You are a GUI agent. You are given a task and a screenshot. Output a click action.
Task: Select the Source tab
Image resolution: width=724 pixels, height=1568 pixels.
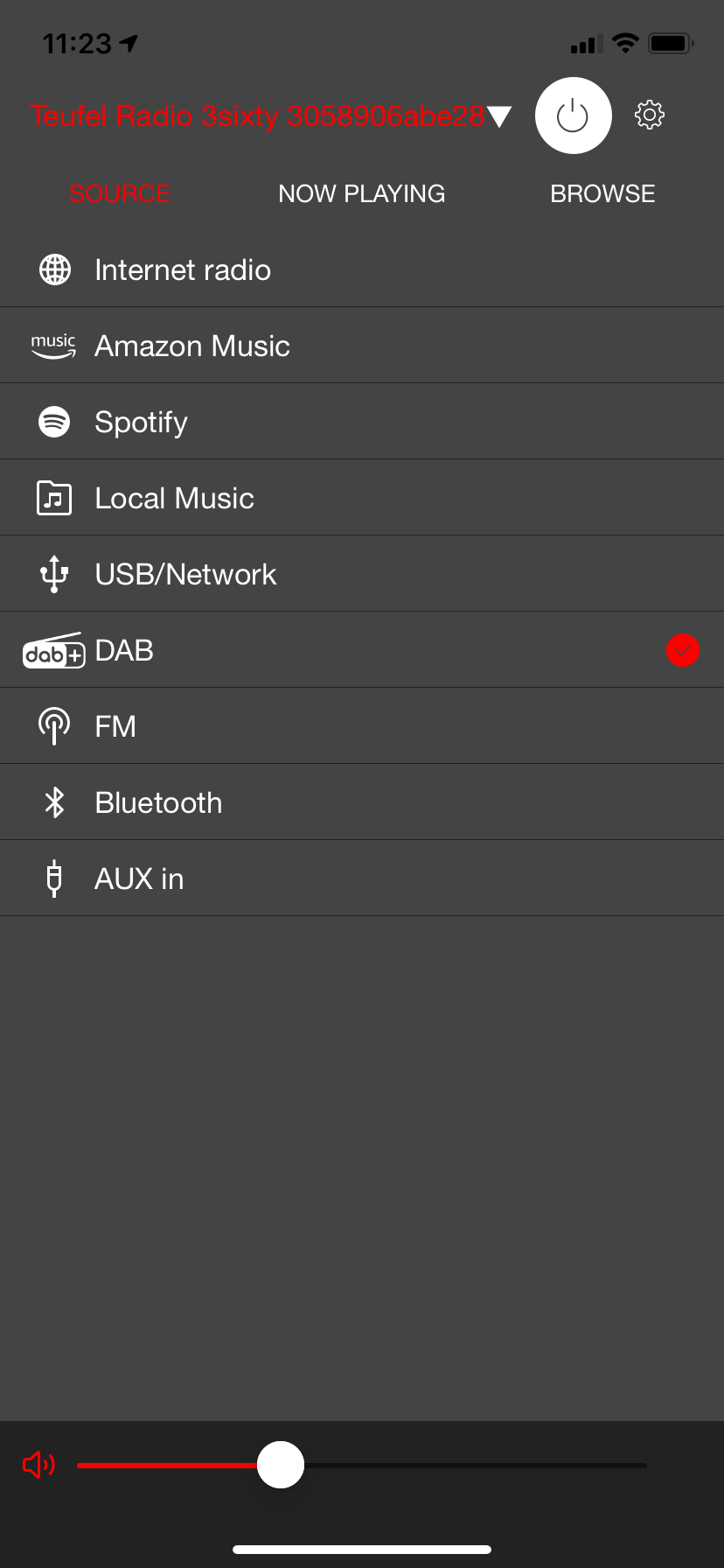[120, 193]
